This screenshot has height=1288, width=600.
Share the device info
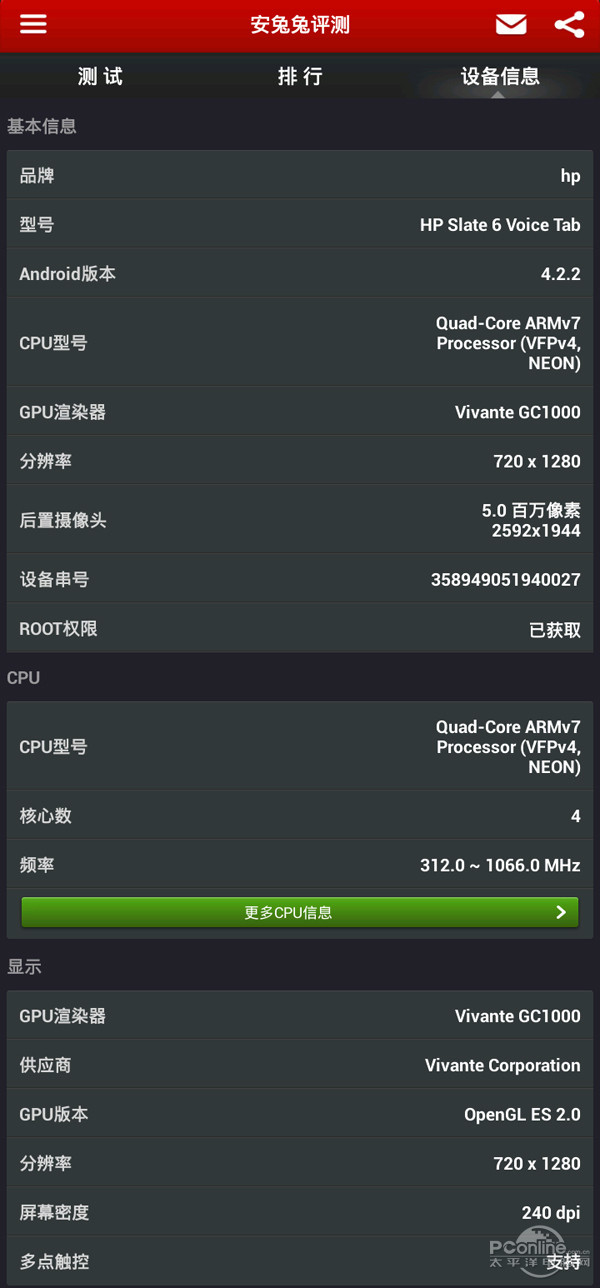click(x=569, y=25)
